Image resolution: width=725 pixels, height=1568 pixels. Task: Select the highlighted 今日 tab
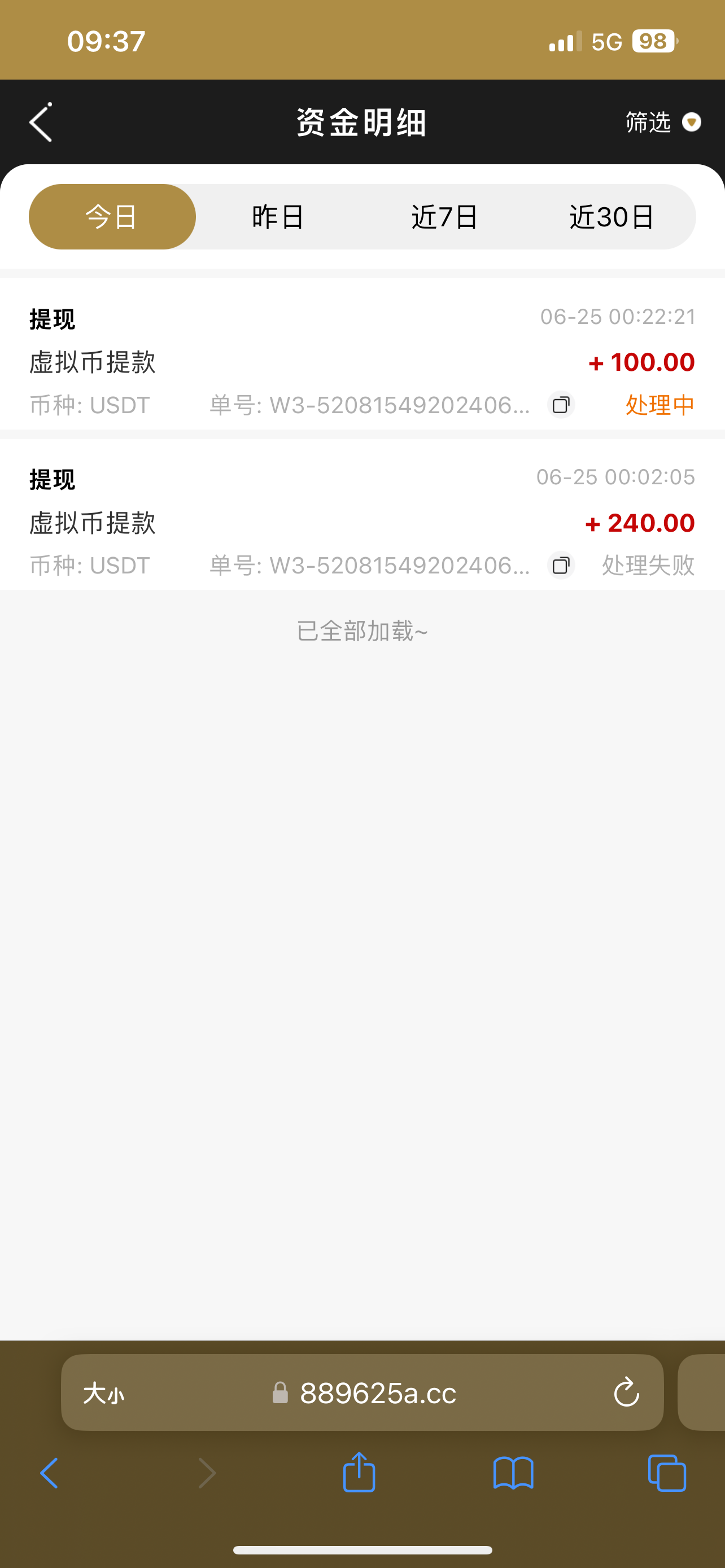[x=112, y=217]
